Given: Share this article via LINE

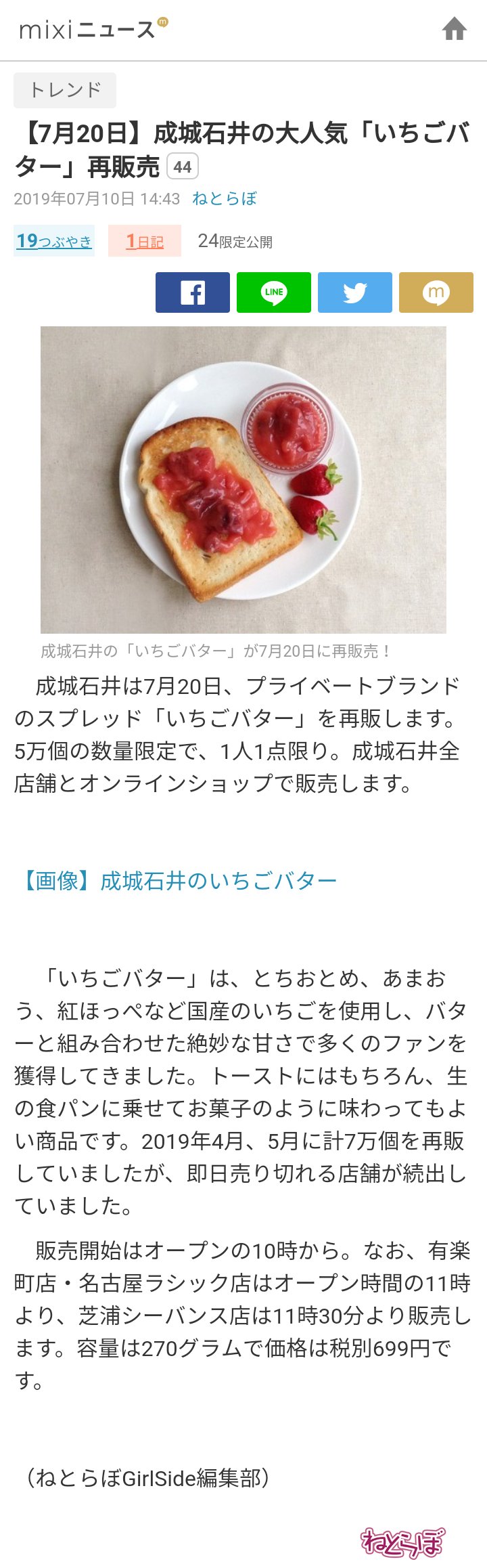Looking at the screenshot, I should click(274, 292).
